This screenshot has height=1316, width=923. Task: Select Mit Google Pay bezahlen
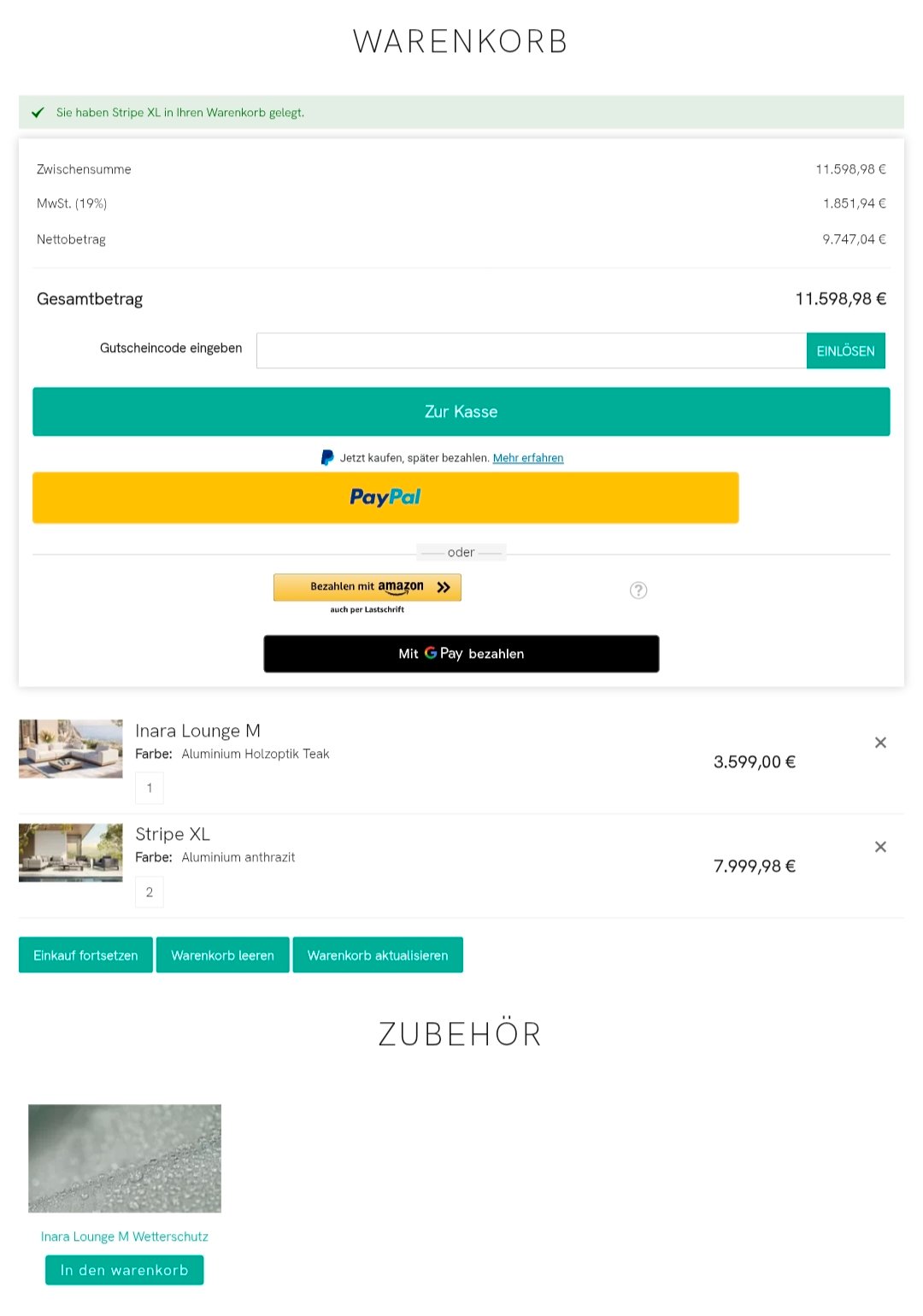(x=461, y=654)
